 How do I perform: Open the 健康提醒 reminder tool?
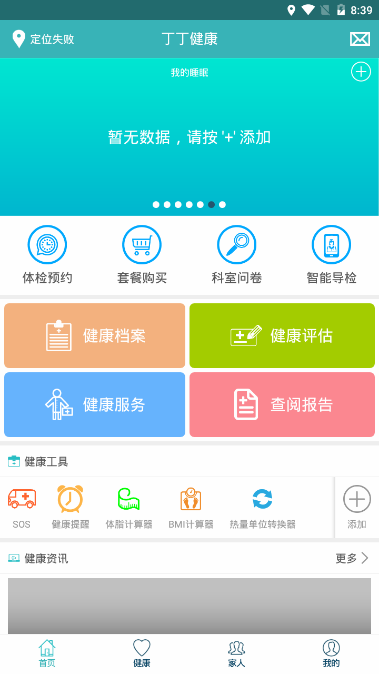(70, 508)
